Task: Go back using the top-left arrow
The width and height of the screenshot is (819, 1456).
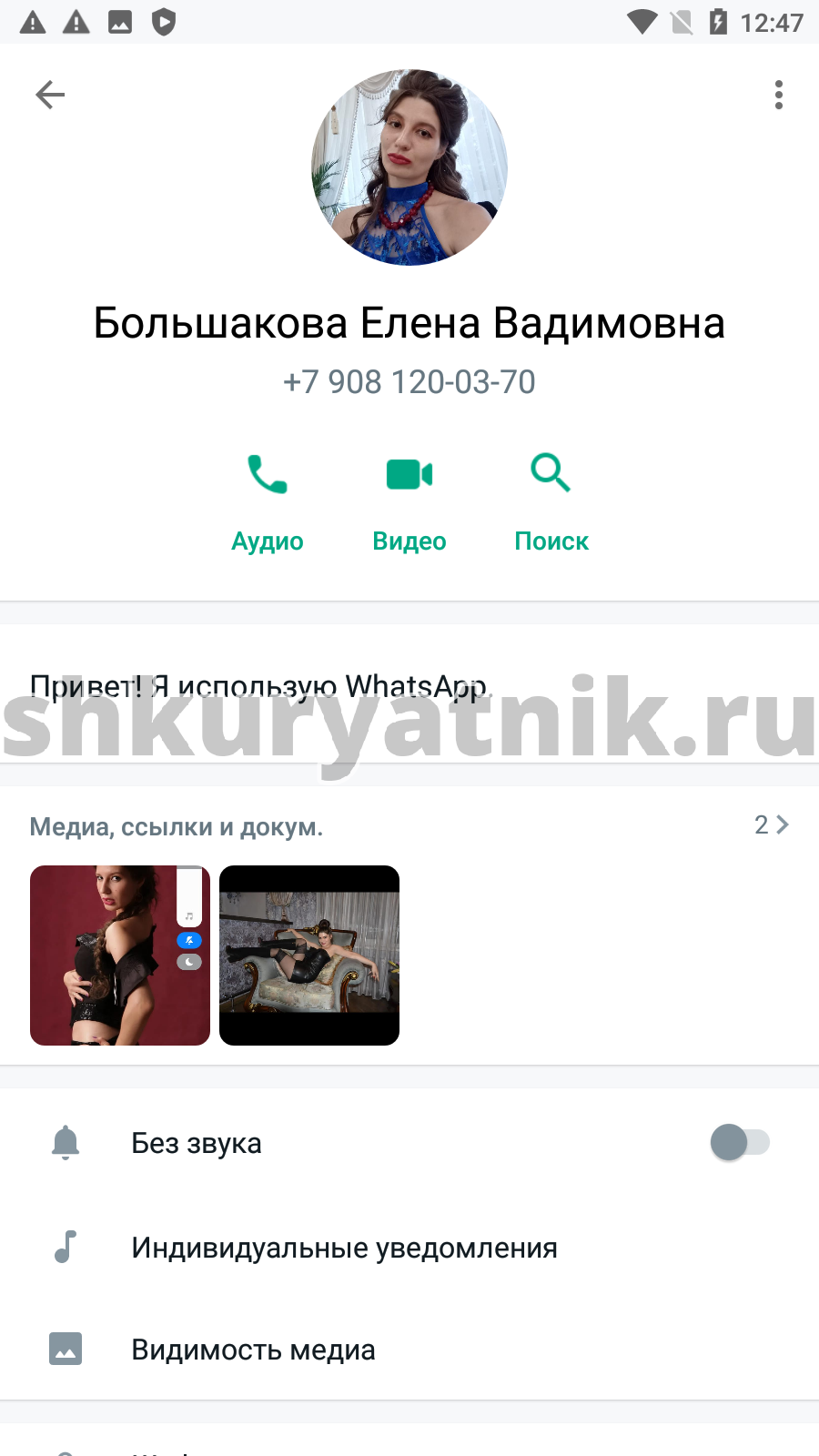Action: tap(50, 95)
